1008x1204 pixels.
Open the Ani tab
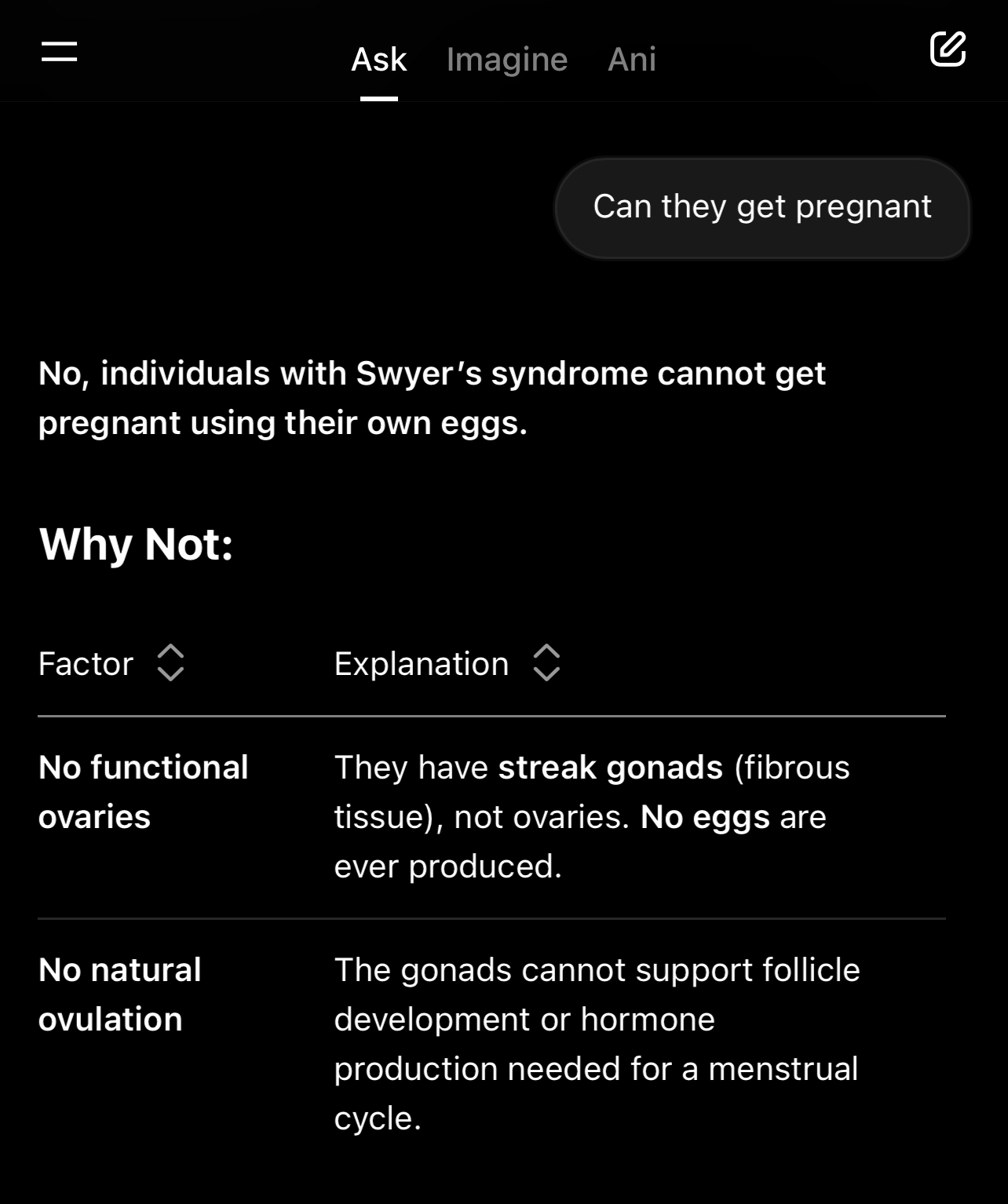[x=631, y=60]
